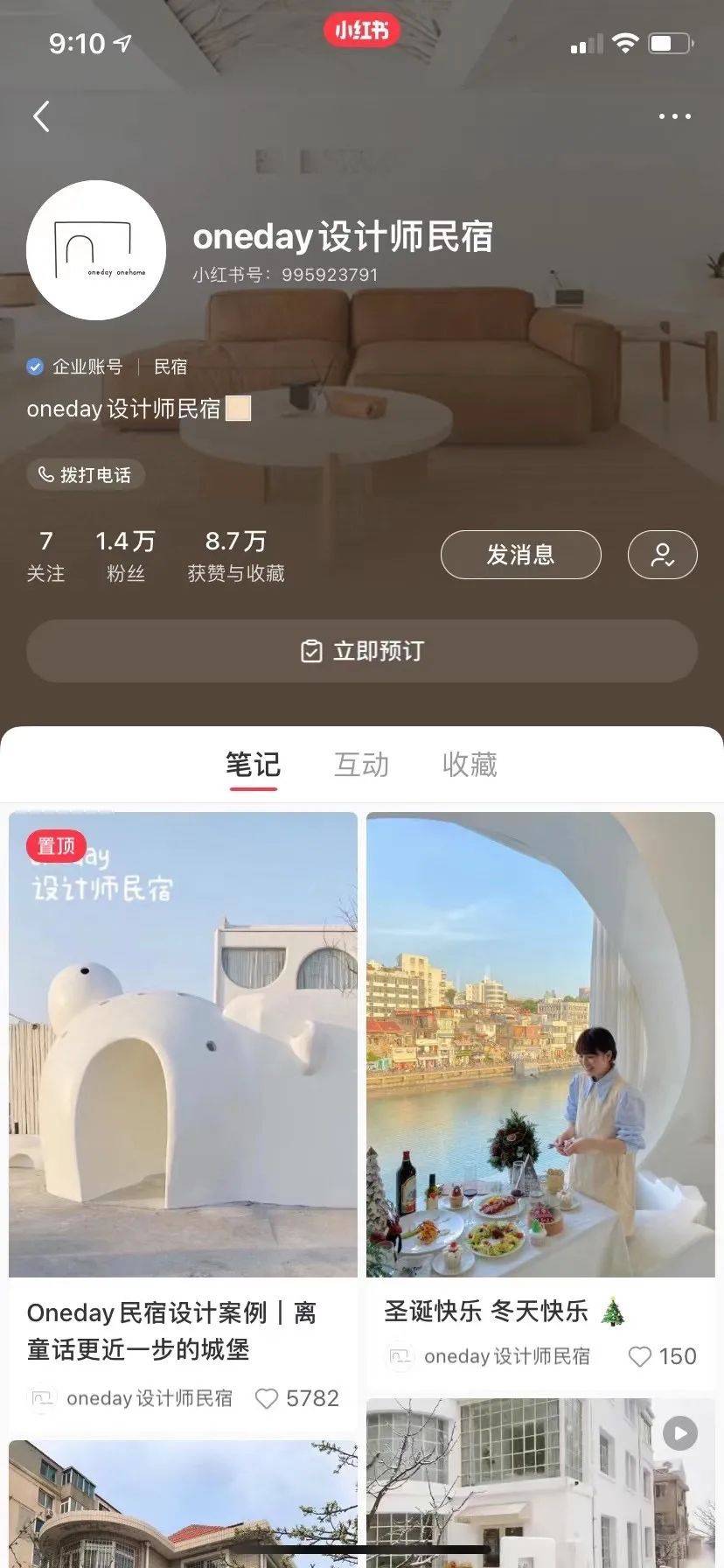Tap the oneday profile avatar
724x1568 pixels.
(x=96, y=250)
